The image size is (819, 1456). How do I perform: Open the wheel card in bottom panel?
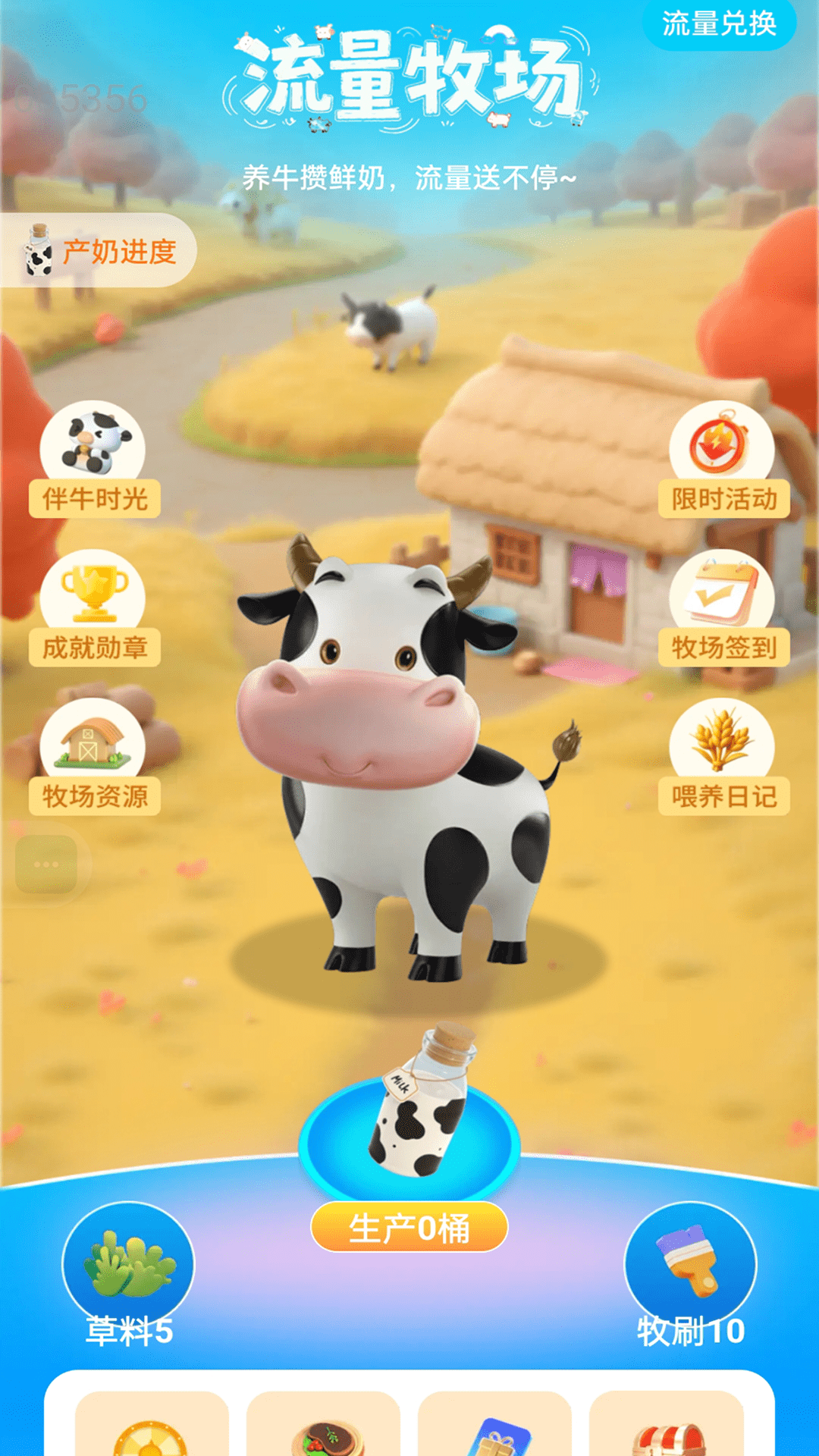152,1423
